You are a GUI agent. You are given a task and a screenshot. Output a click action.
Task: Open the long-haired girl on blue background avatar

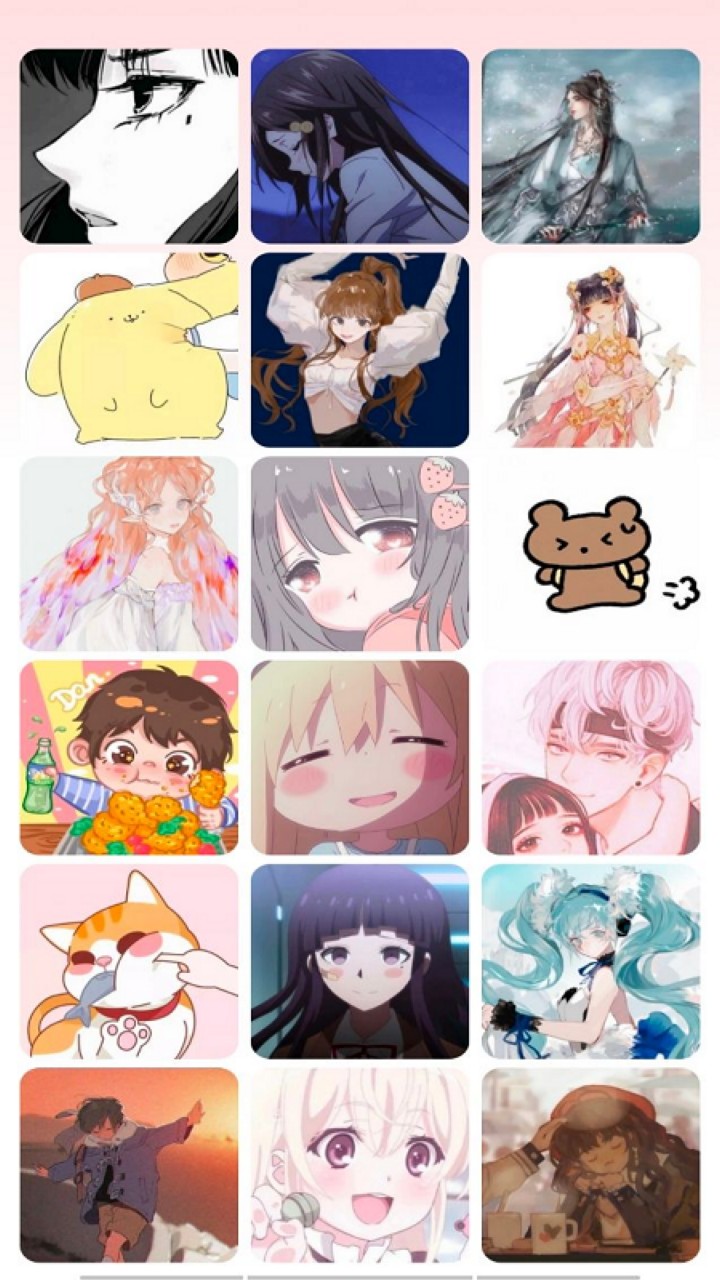coord(360,146)
